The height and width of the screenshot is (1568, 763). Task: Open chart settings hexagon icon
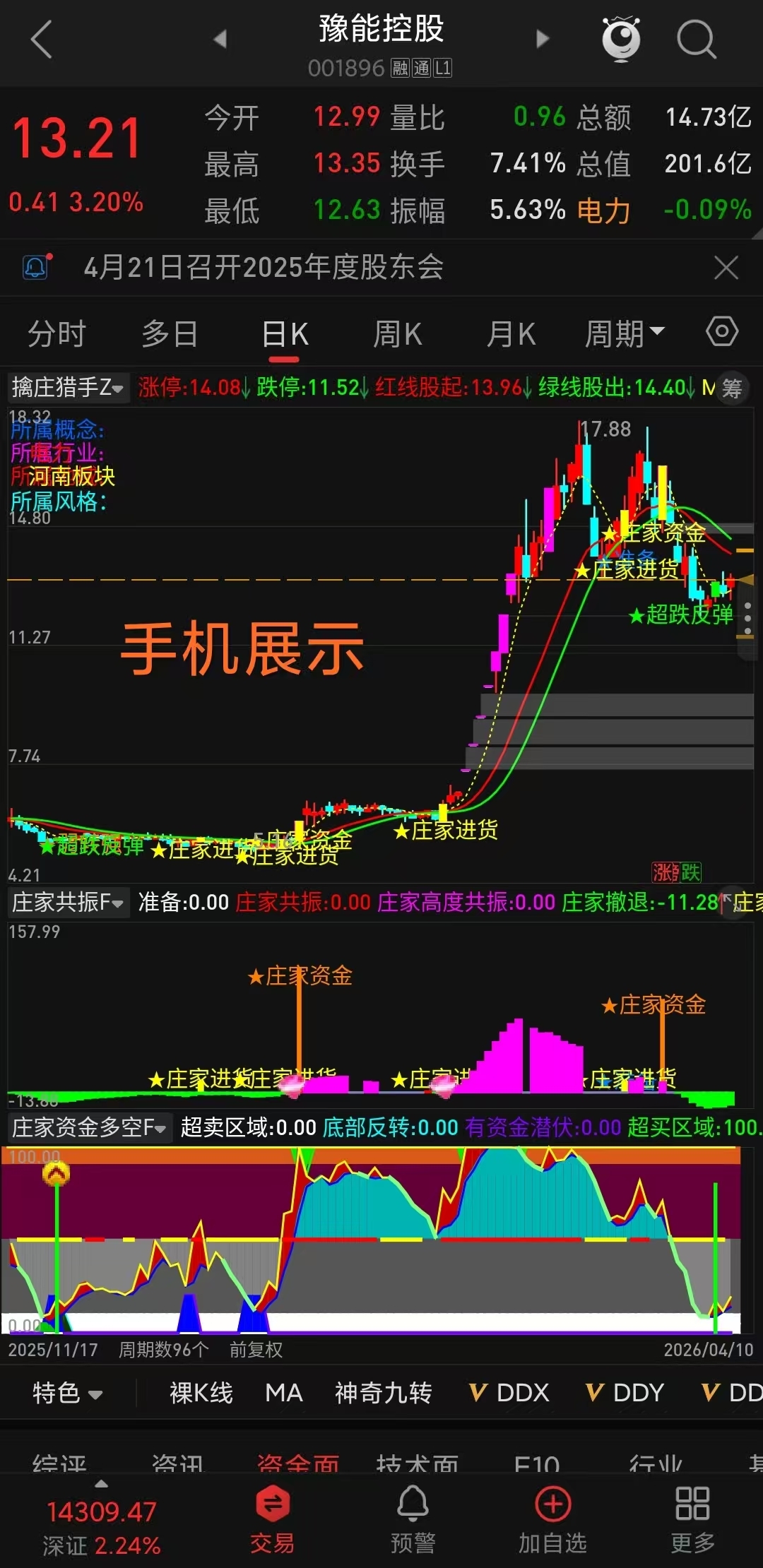722,332
